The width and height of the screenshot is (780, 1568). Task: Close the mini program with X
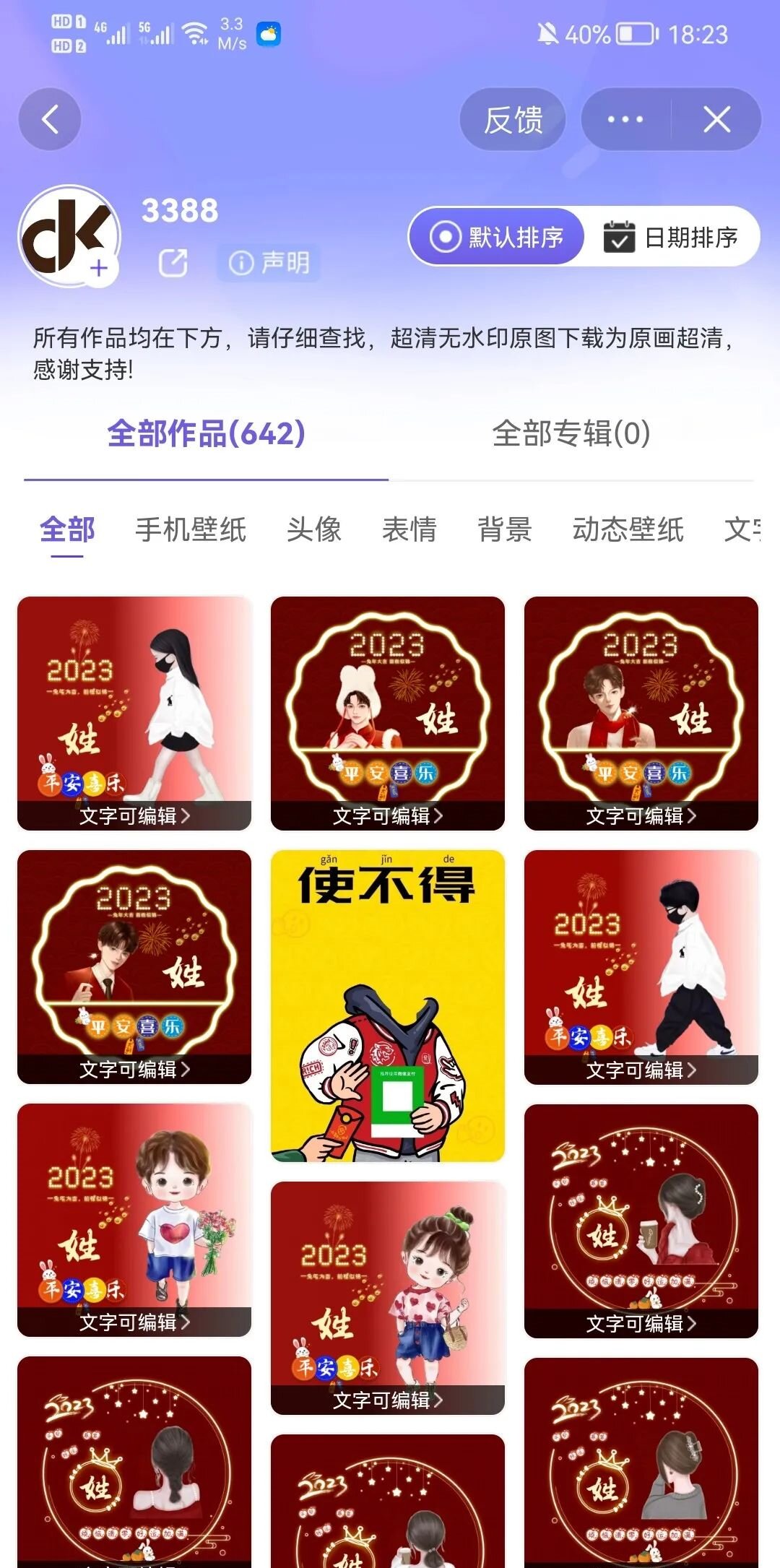click(x=716, y=120)
